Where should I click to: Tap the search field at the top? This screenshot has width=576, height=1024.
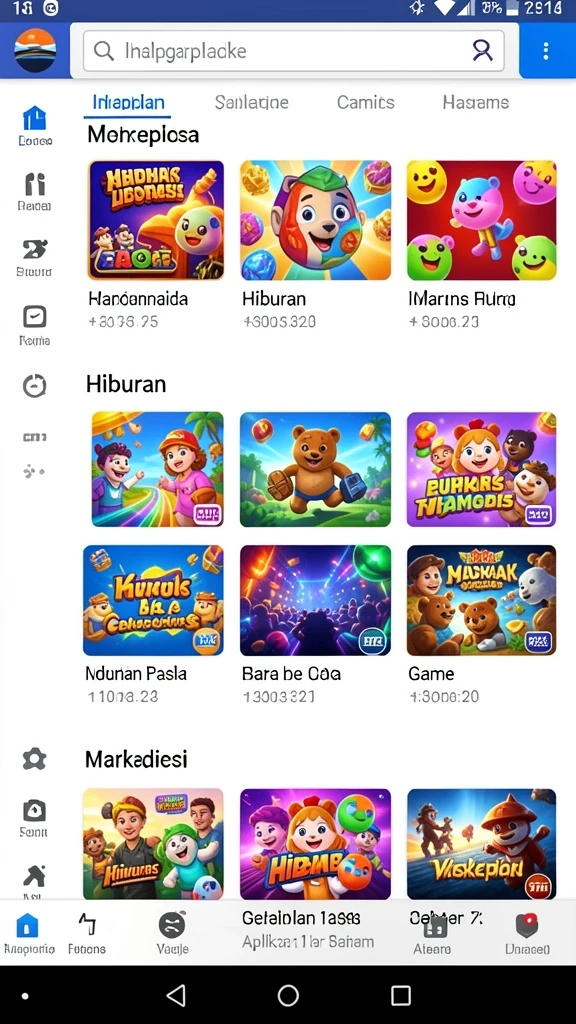tap(293, 50)
